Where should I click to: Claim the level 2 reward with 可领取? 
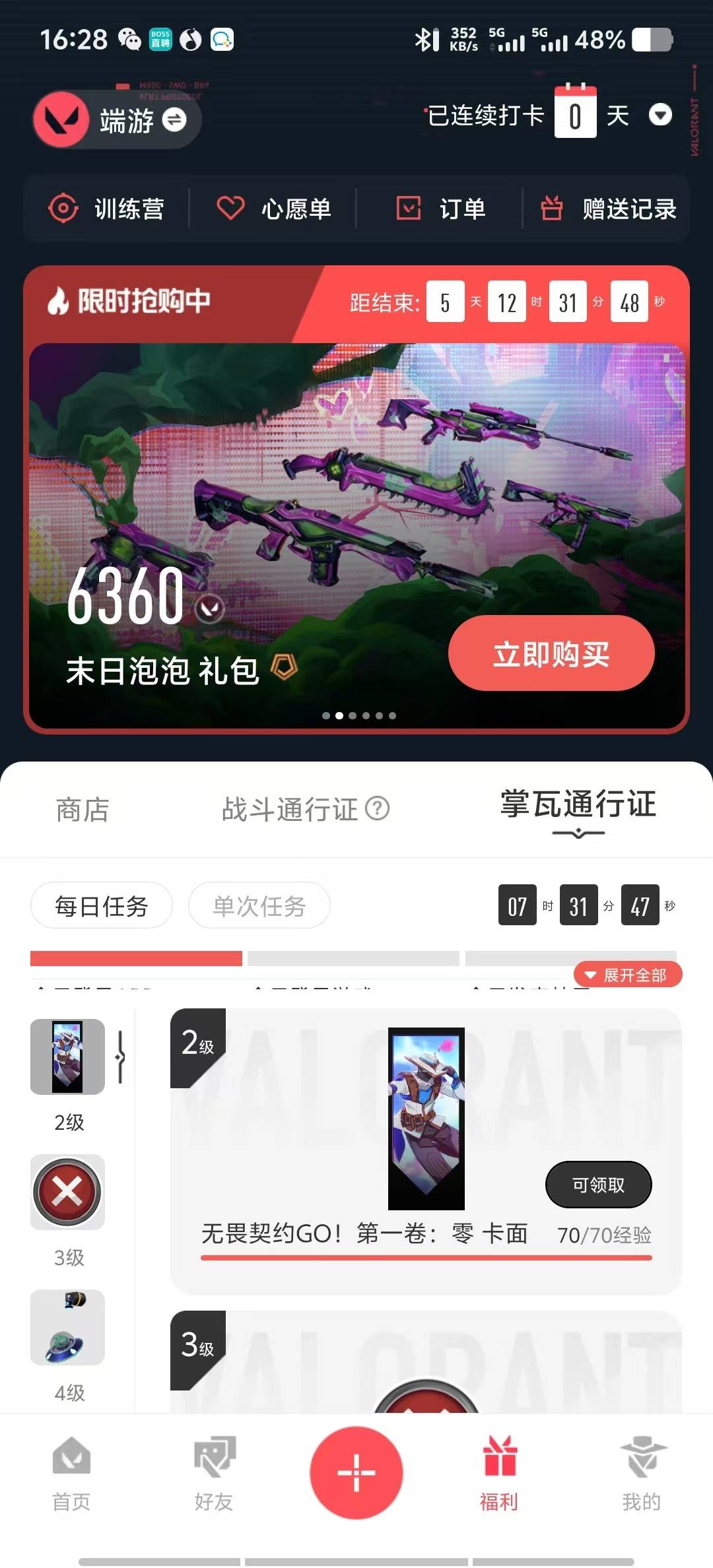click(x=598, y=1185)
